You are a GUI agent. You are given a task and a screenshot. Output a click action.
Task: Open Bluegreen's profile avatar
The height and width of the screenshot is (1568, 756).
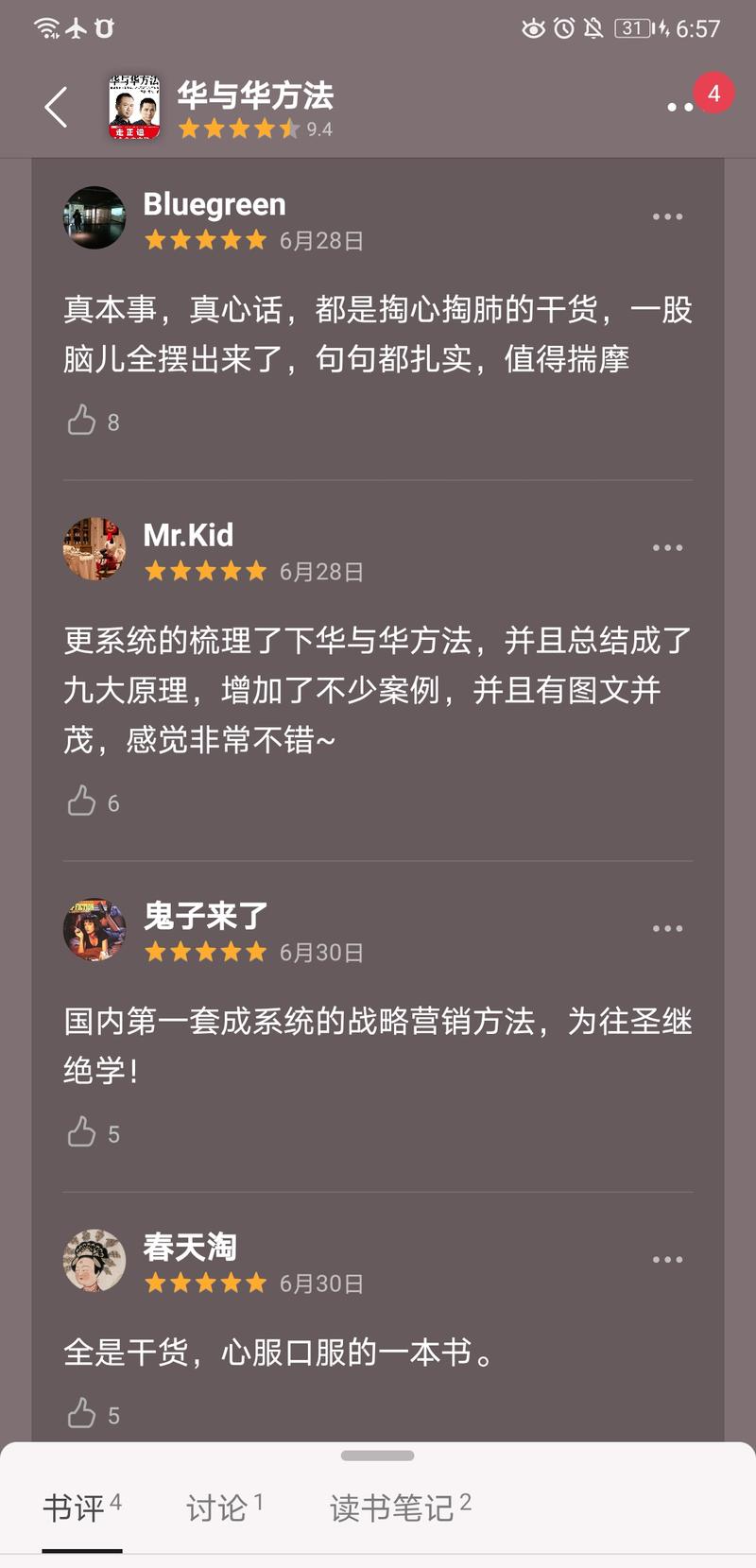click(x=94, y=216)
